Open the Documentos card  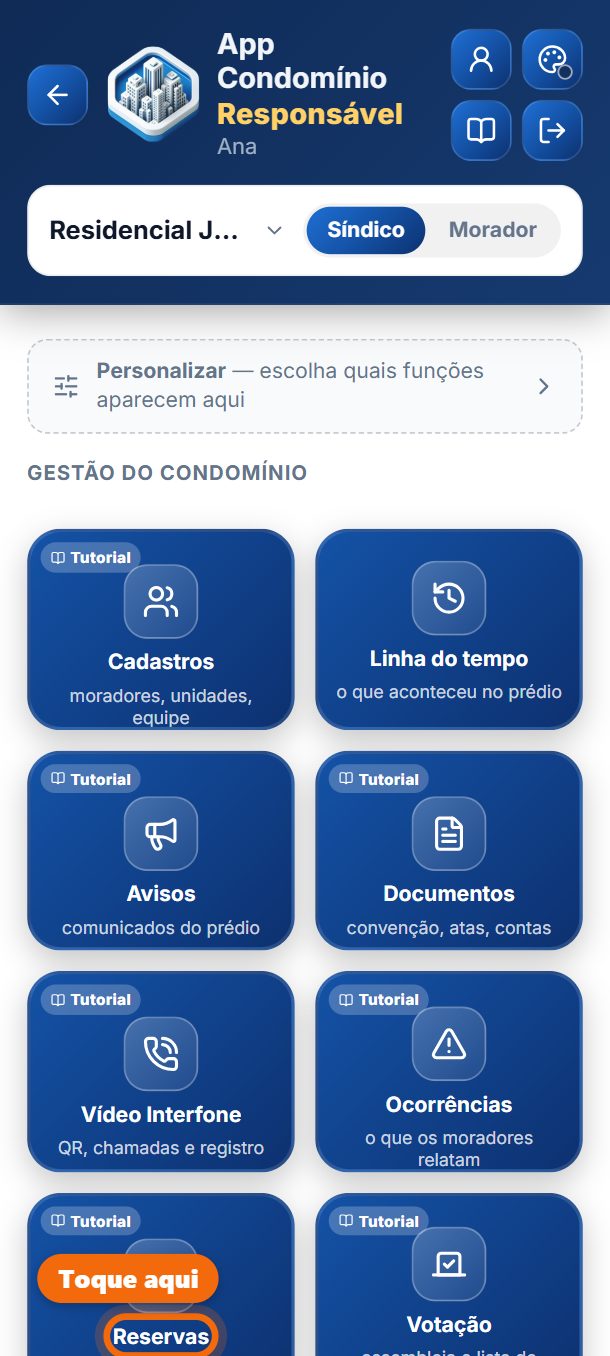pos(449,850)
